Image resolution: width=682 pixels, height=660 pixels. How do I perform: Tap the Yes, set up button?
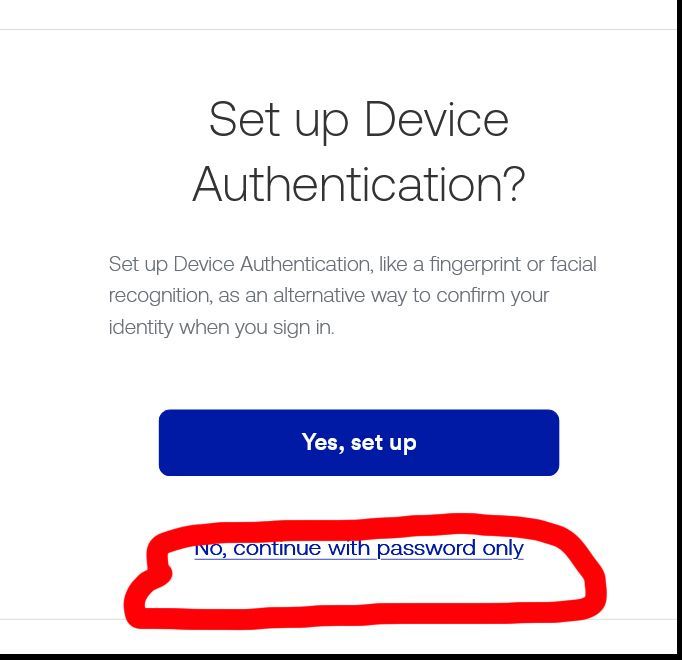click(x=358, y=442)
